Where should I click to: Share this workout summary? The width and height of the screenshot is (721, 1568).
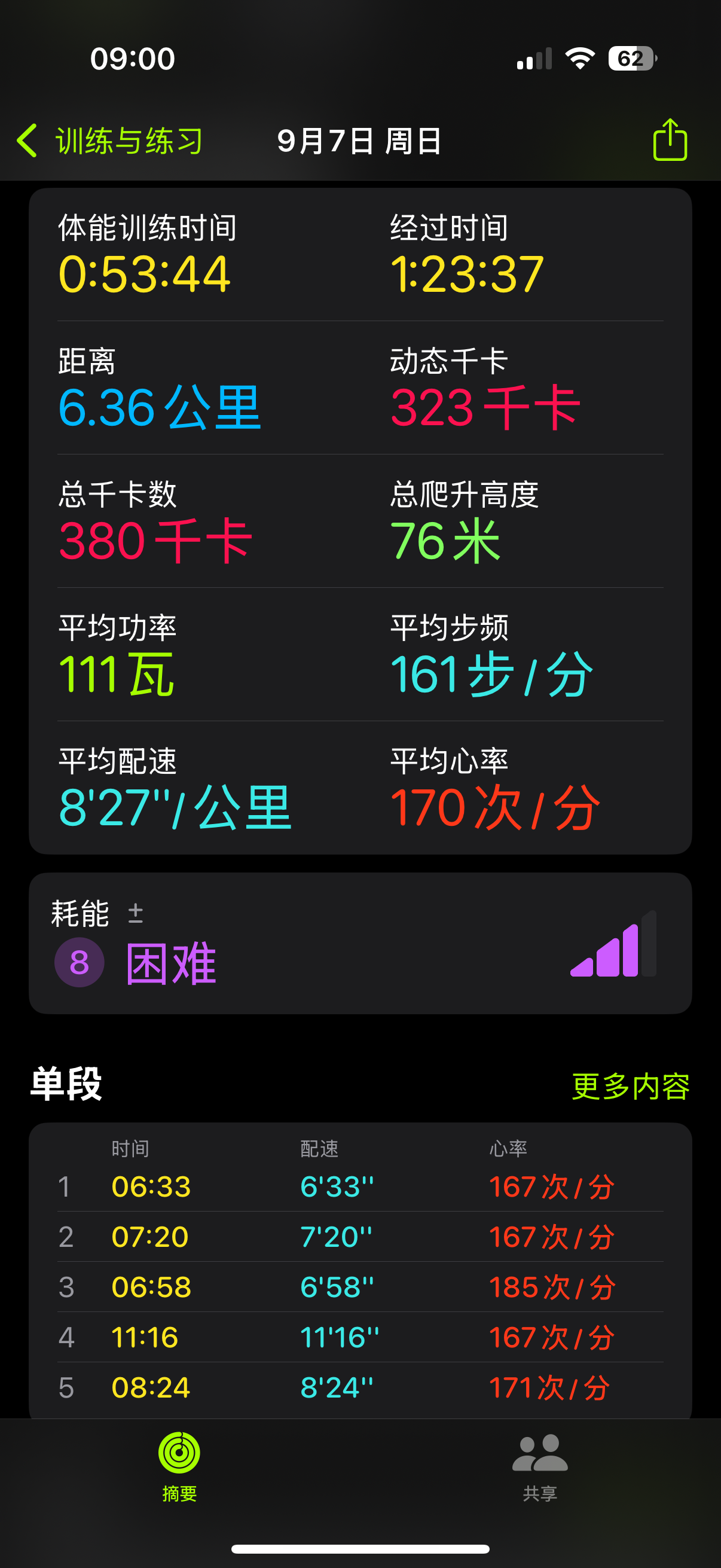coord(670,139)
